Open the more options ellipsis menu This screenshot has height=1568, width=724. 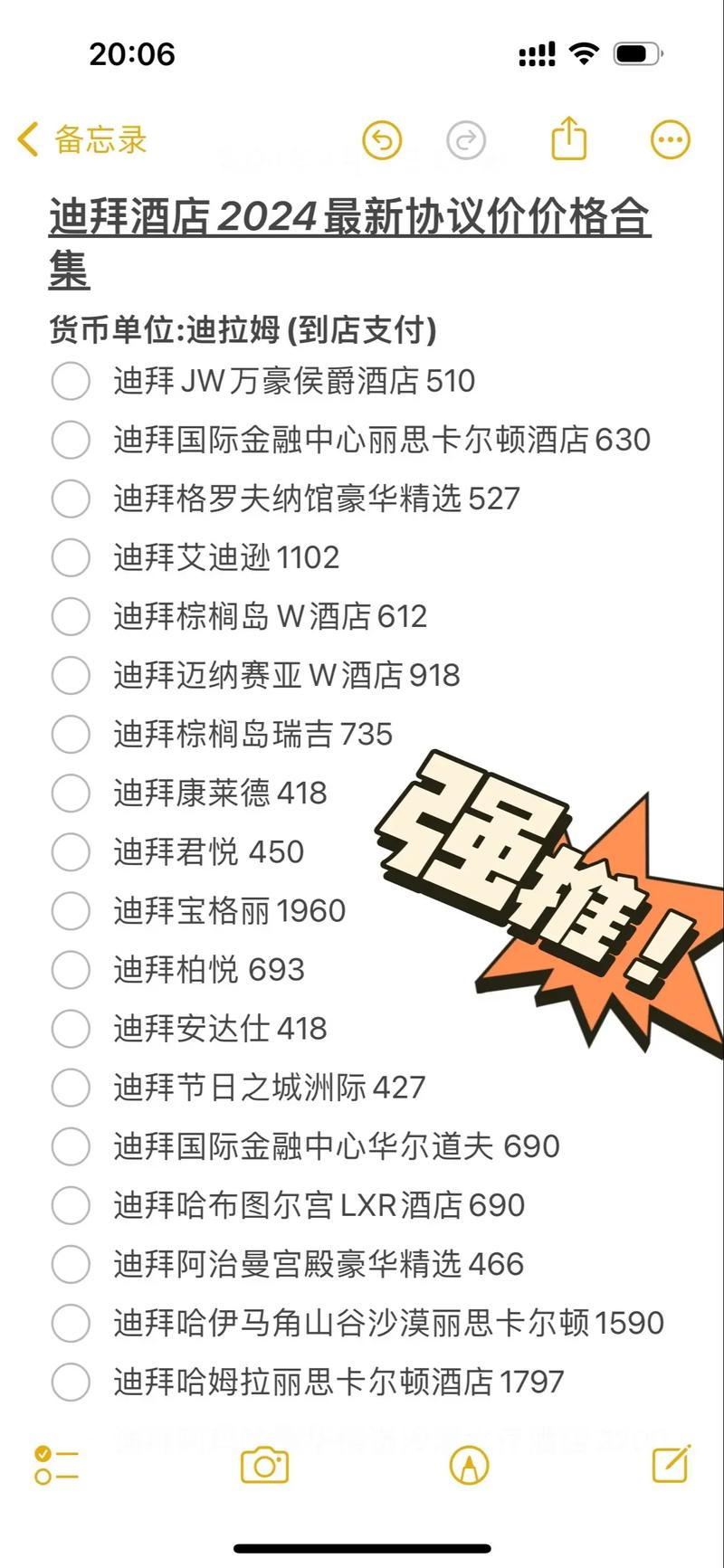(669, 138)
